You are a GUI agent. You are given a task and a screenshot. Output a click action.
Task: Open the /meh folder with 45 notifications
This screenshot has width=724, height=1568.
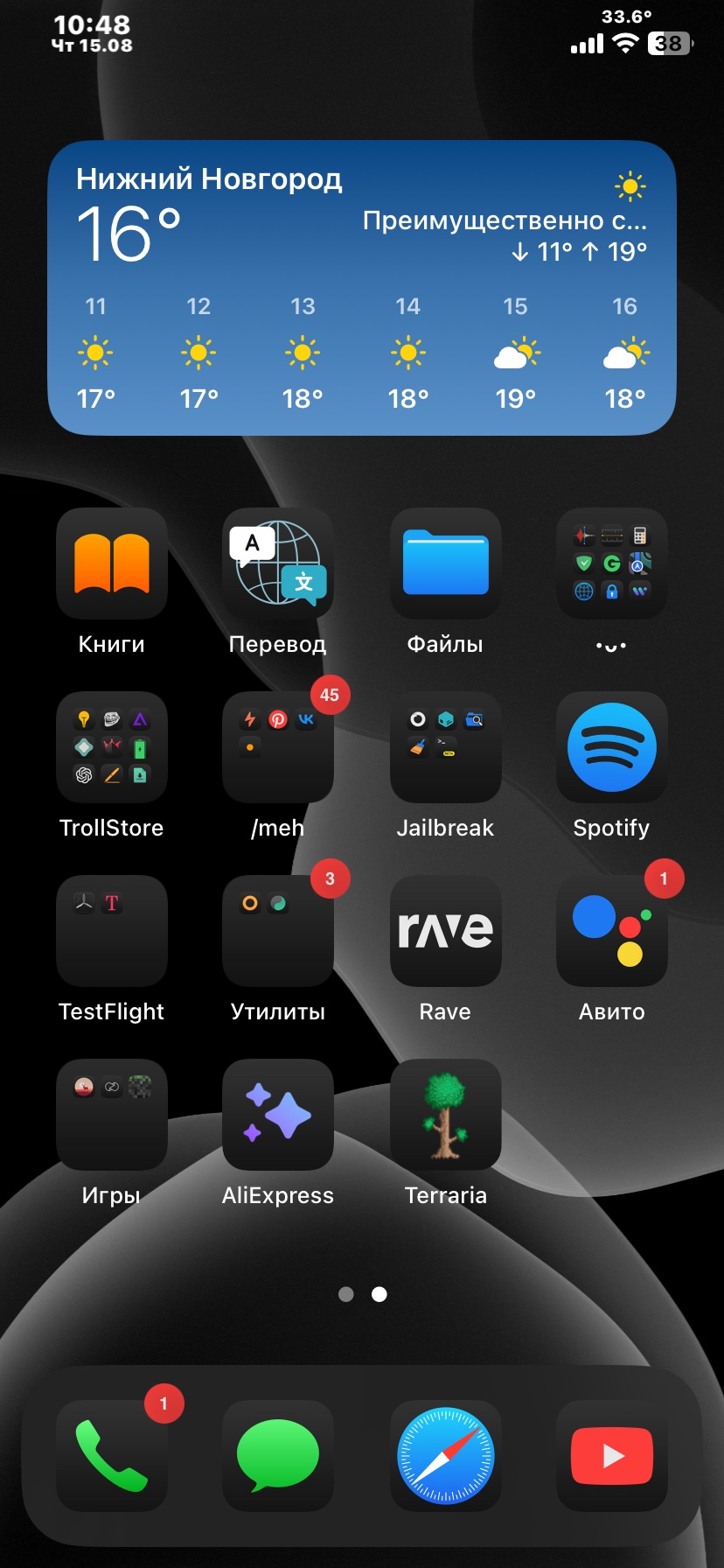tap(278, 747)
